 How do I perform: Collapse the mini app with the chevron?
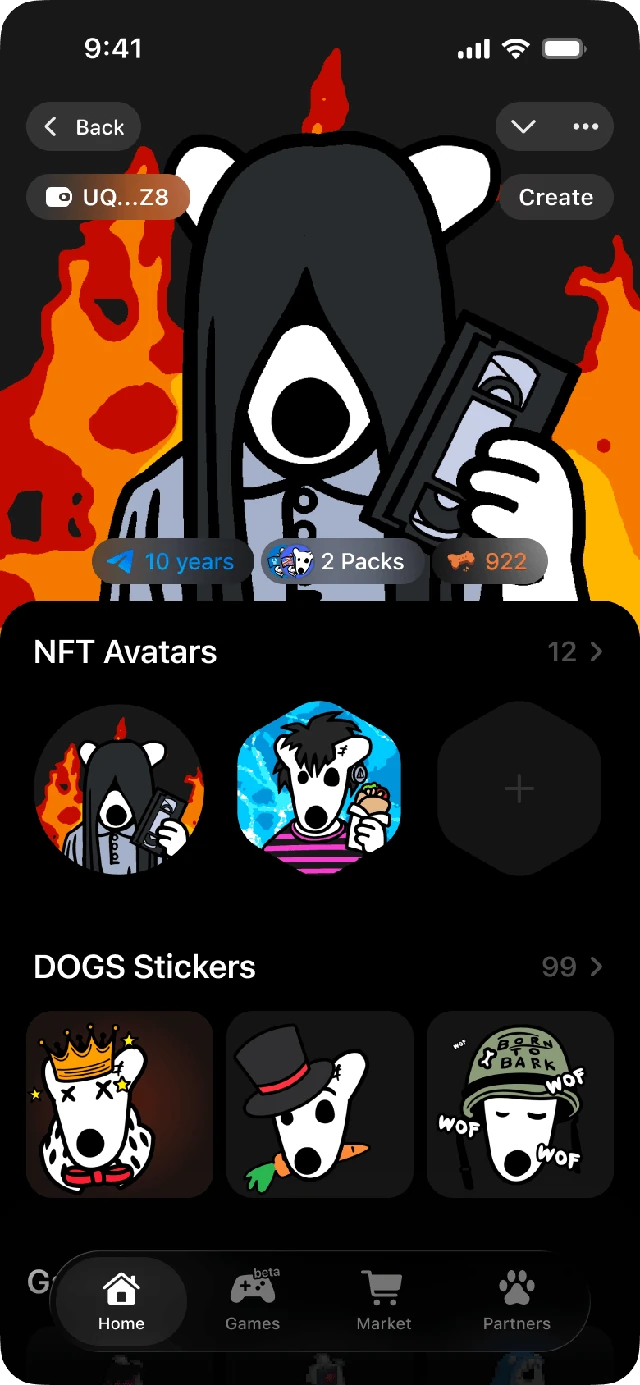pos(524,127)
